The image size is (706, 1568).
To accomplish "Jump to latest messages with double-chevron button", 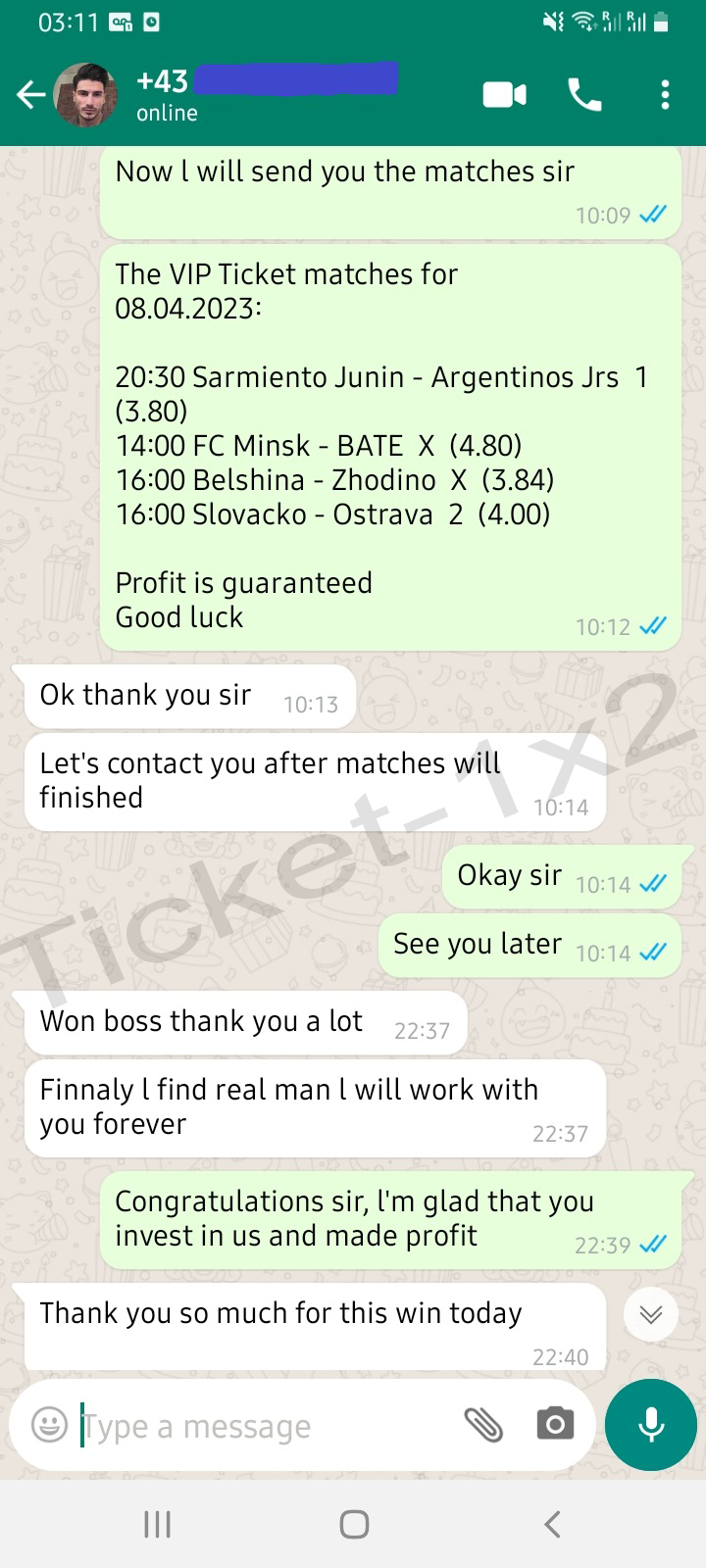I will [651, 1314].
